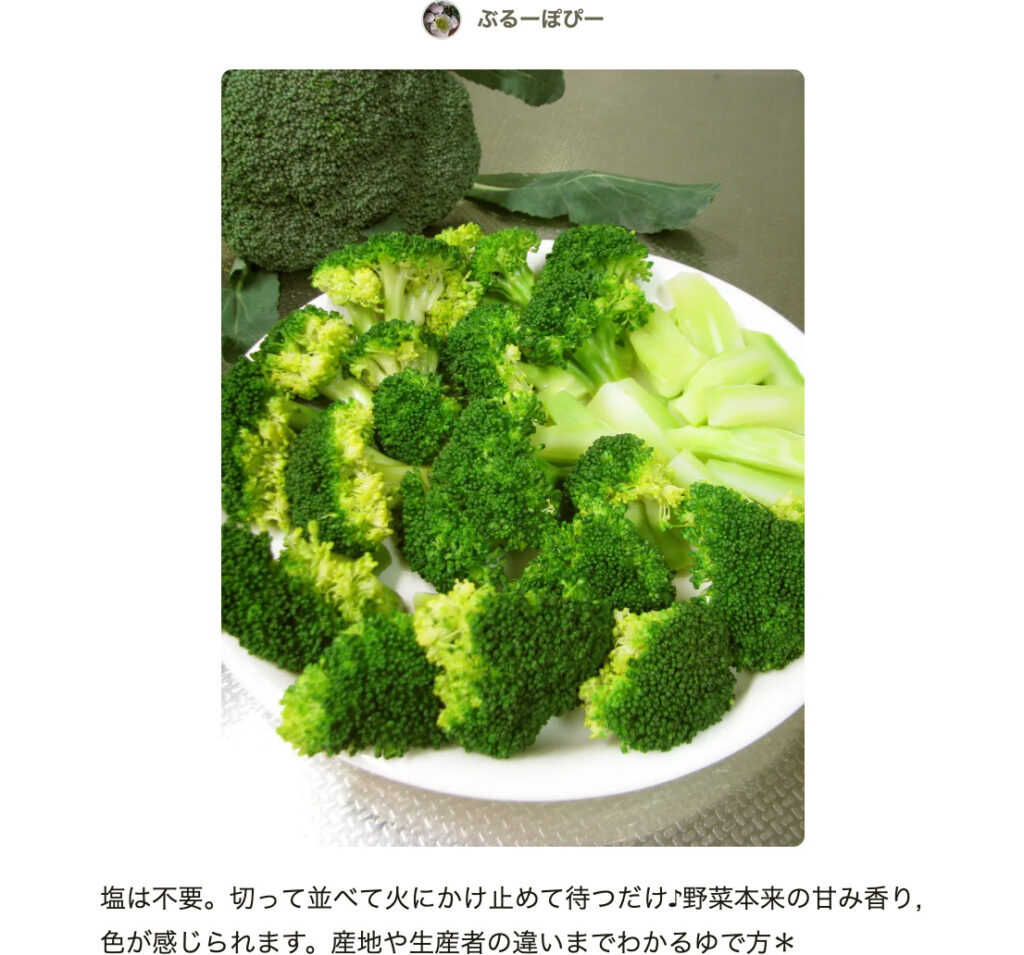Open the broccoli recipe photo
This screenshot has height=955, width=1024.
[x=512, y=457]
